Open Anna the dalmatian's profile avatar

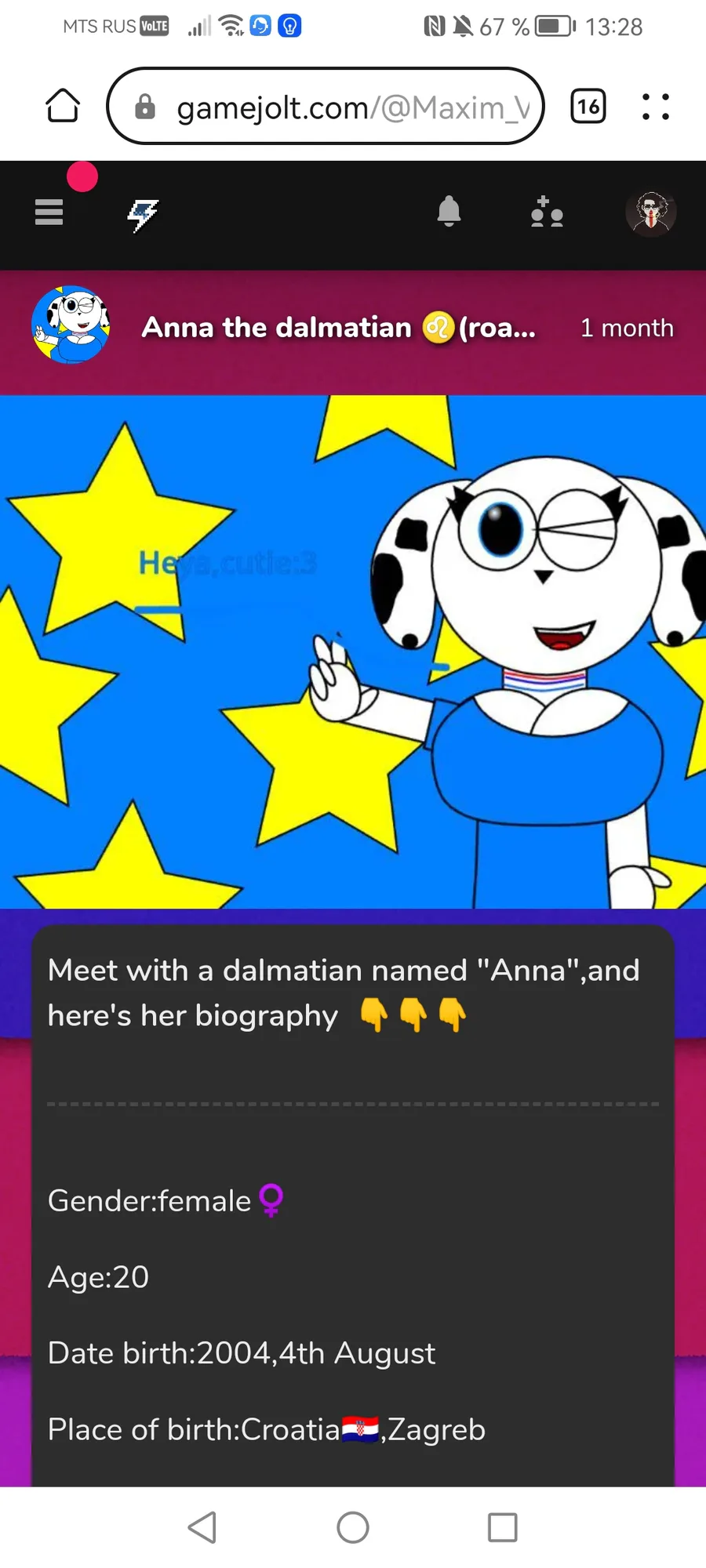coord(71,325)
